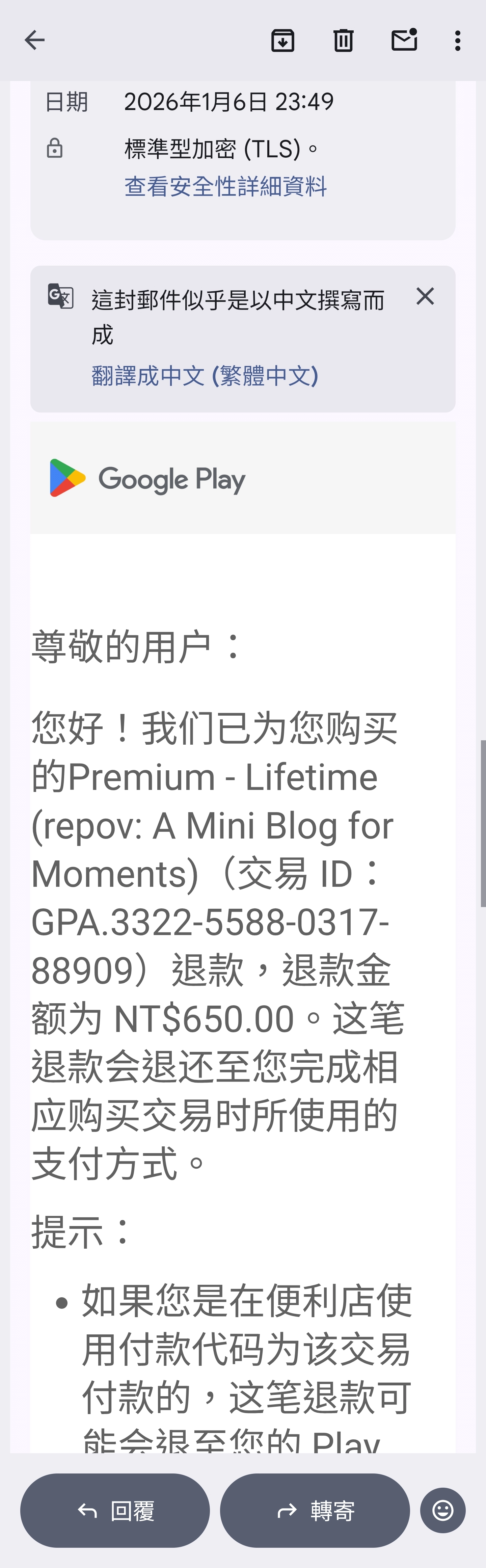486x1568 pixels.
Task: Forward the email with 轉寄
Action: (315, 1510)
